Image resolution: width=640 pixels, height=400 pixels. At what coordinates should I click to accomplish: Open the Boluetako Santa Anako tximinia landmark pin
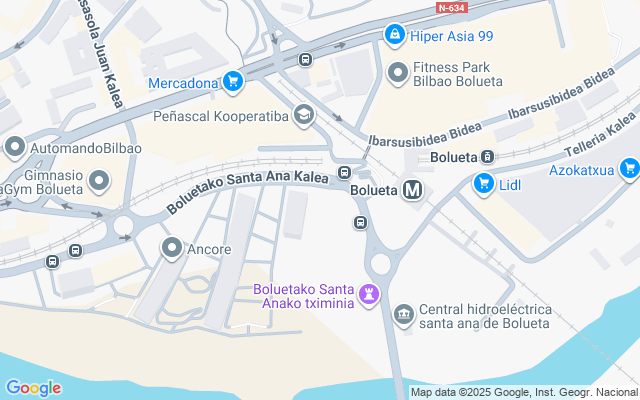coord(370,293)
